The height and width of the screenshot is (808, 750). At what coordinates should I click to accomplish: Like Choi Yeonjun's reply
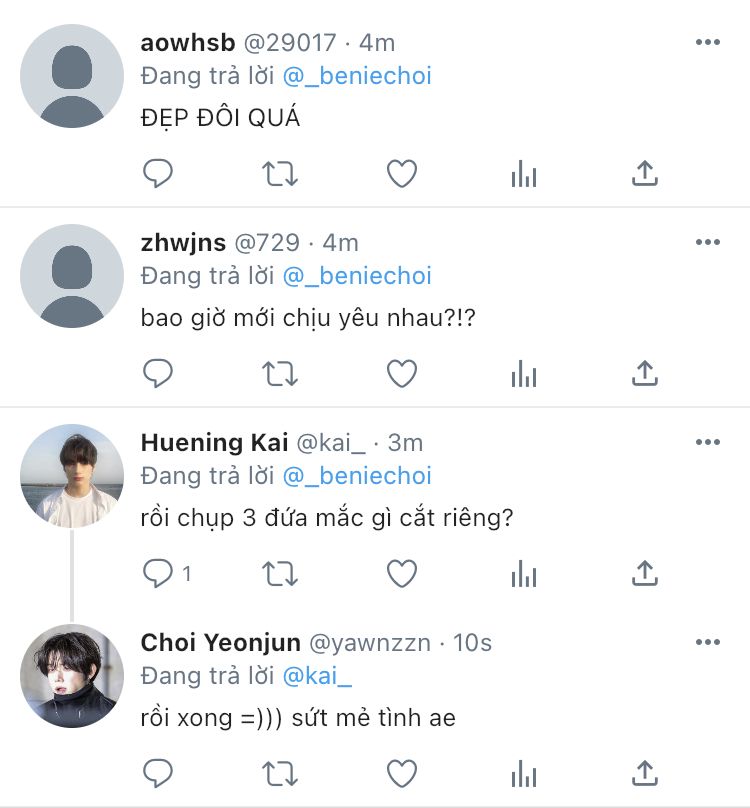pos(402,773)
